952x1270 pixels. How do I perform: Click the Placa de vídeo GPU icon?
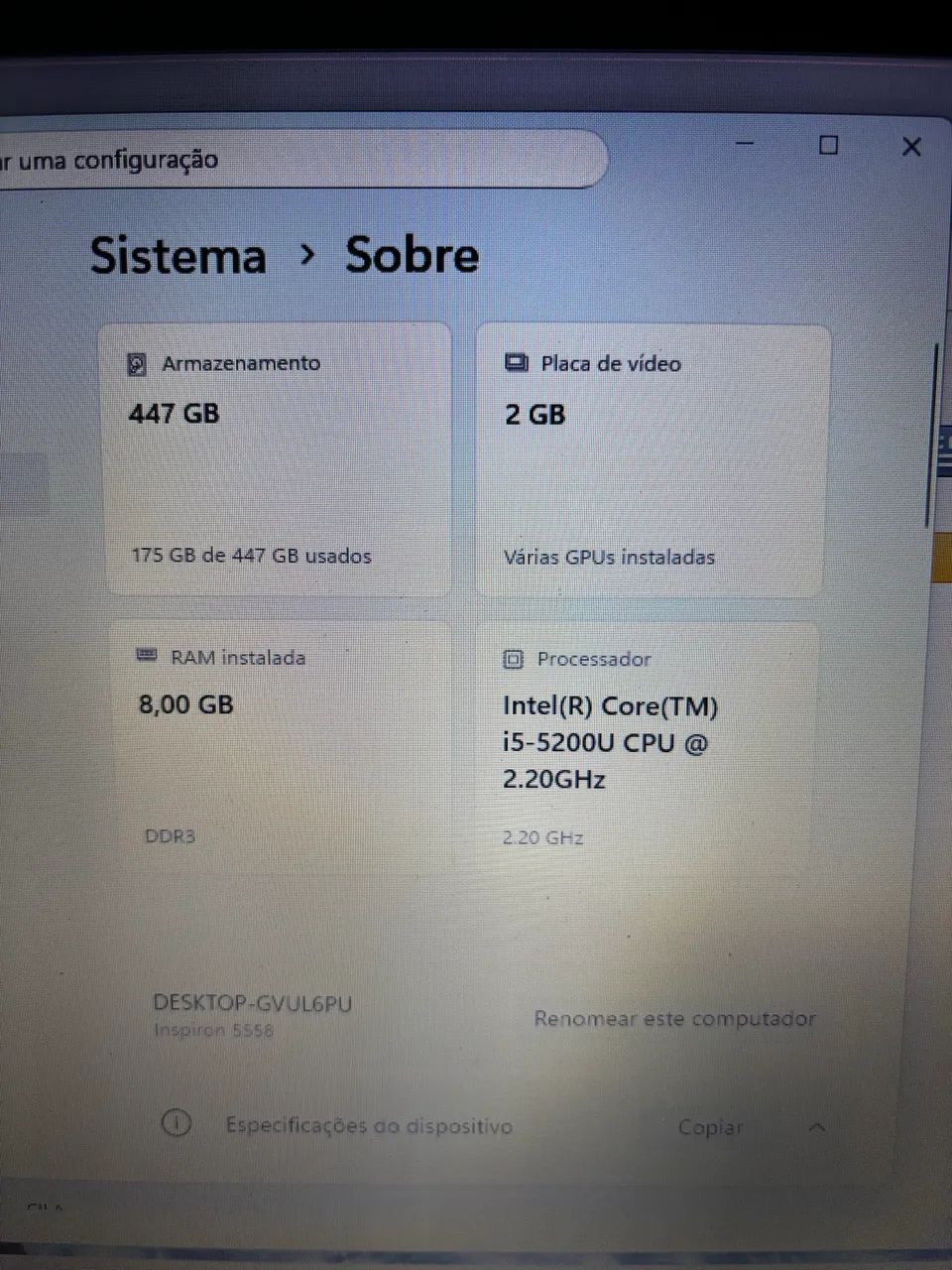click(x=516, y=363)
